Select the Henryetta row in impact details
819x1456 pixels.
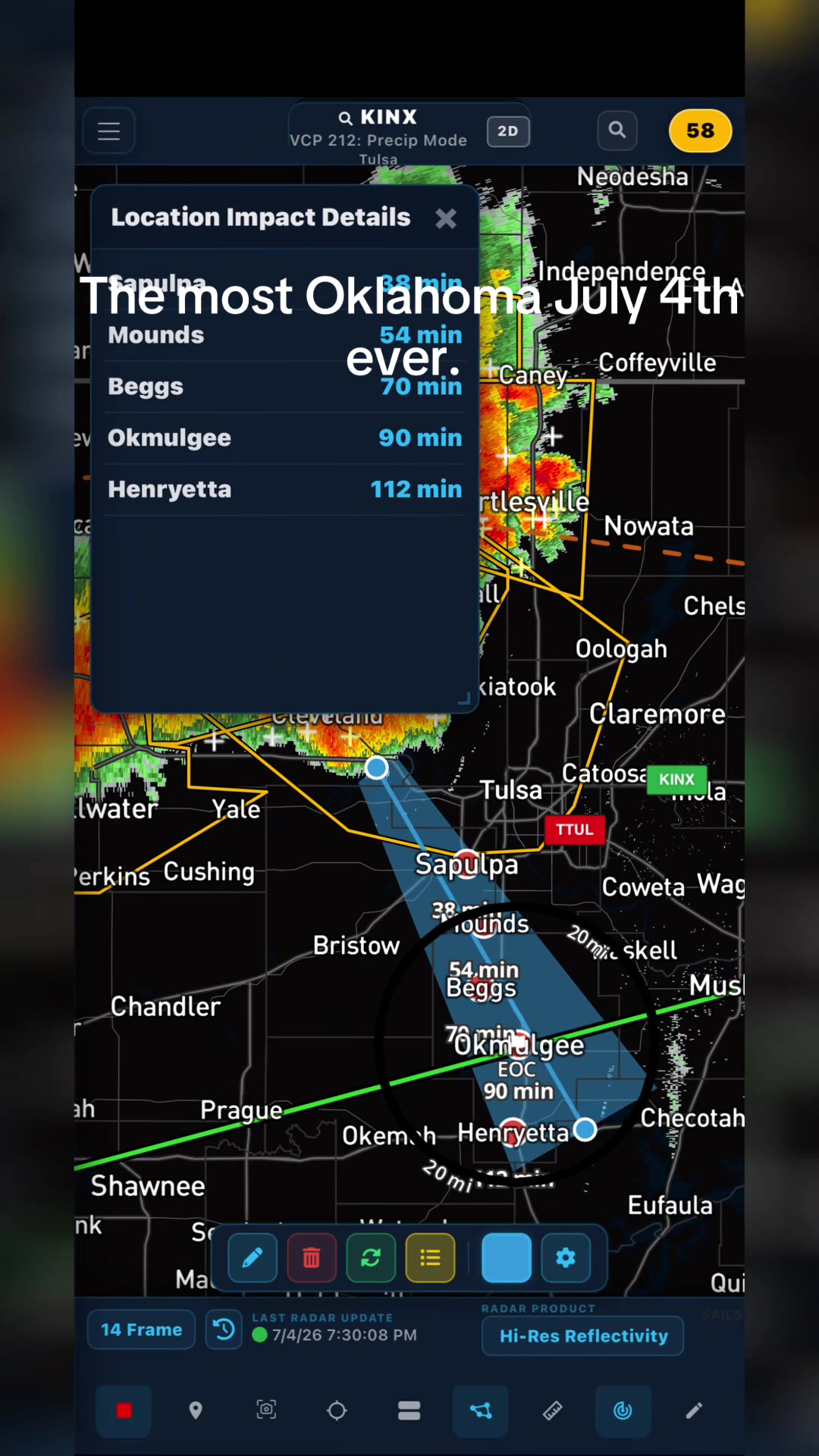[284, 489]
